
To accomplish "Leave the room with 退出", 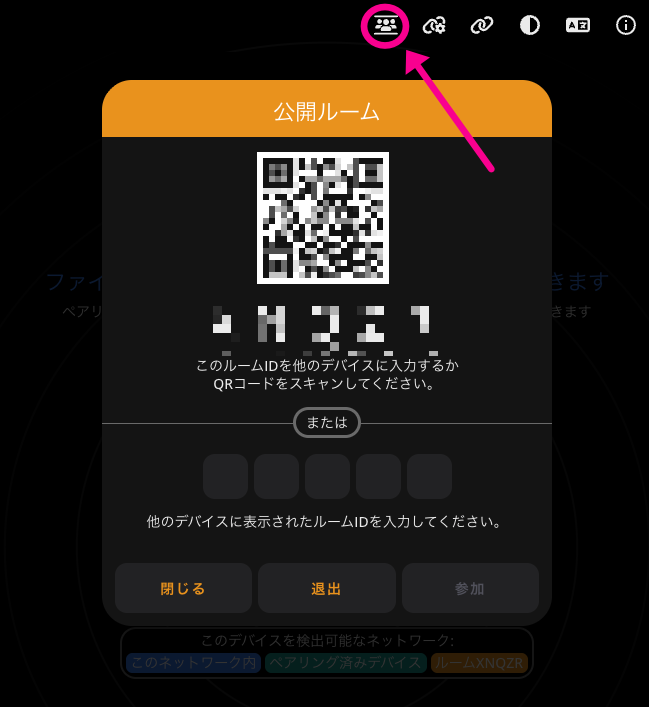I will 326,588.
